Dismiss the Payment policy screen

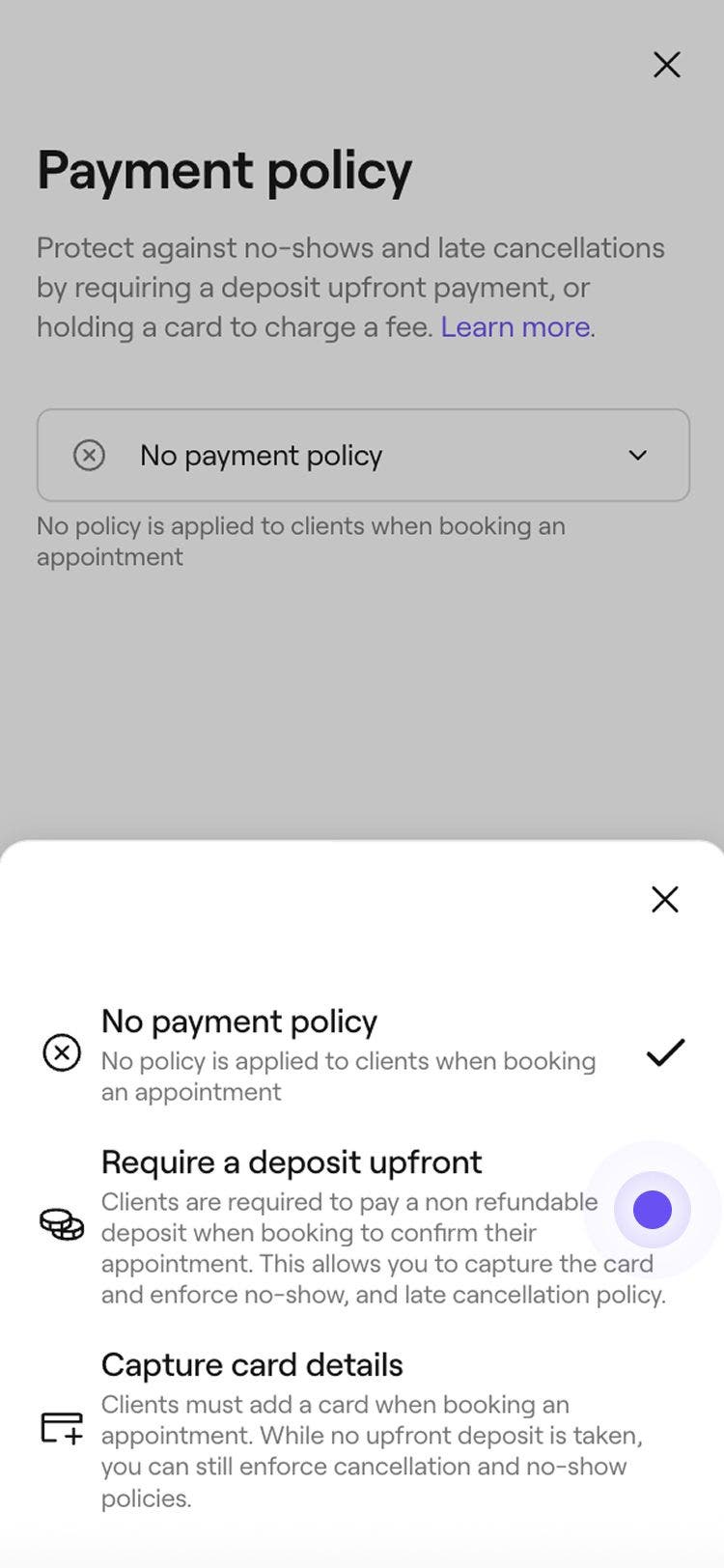(666, 65)
